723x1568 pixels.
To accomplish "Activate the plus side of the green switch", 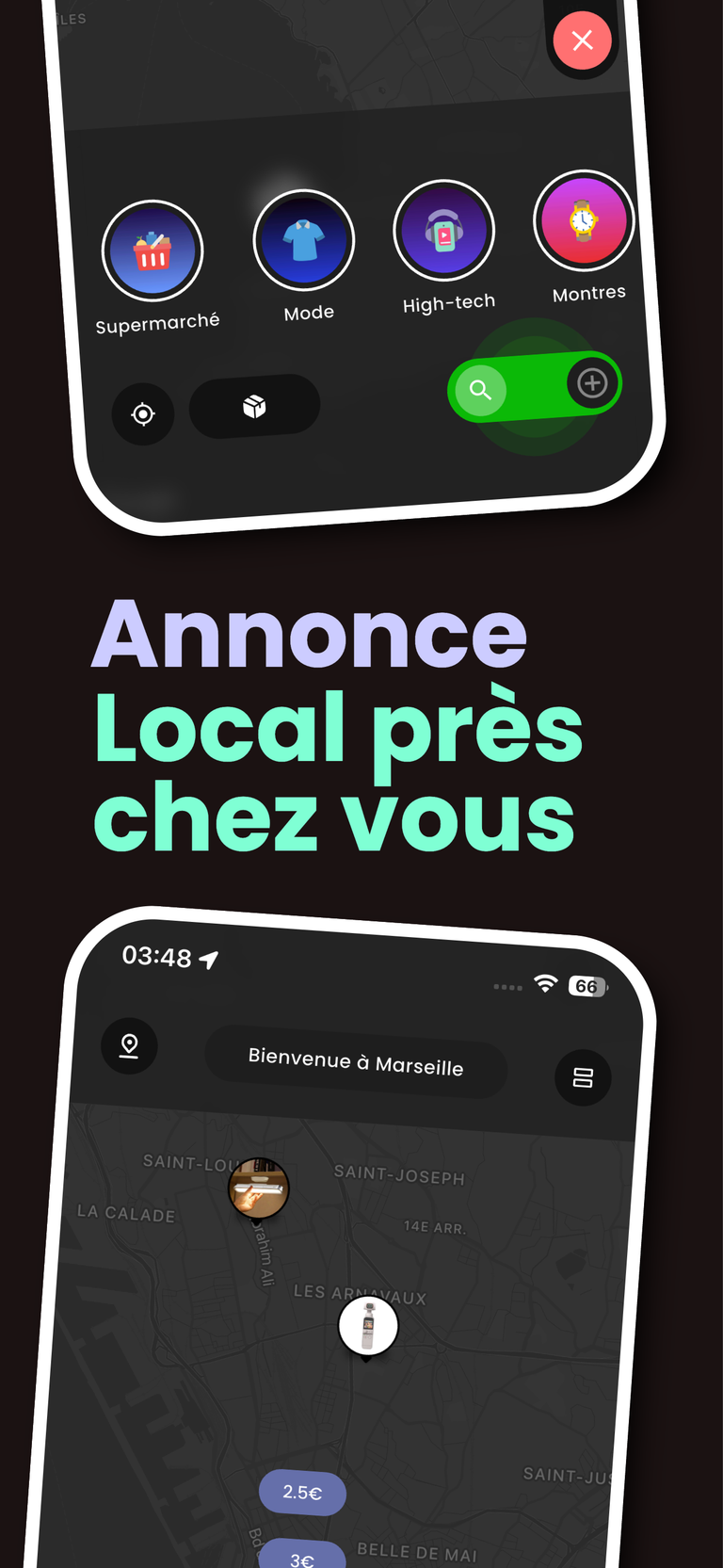I will (592, 383).
